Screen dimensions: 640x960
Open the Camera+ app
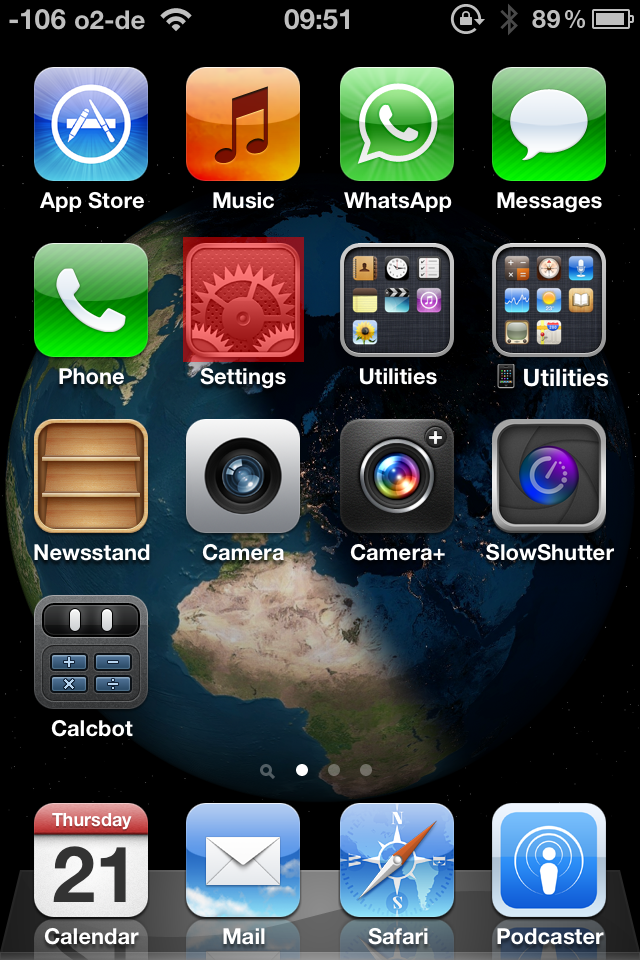397,476
